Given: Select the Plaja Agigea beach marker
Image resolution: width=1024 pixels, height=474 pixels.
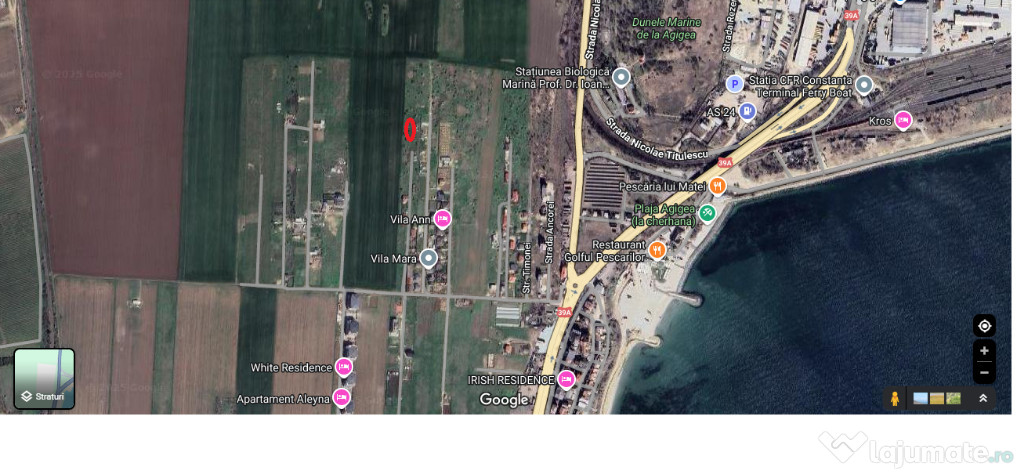Looking at the screenshot, I should [x=707, y=213].
